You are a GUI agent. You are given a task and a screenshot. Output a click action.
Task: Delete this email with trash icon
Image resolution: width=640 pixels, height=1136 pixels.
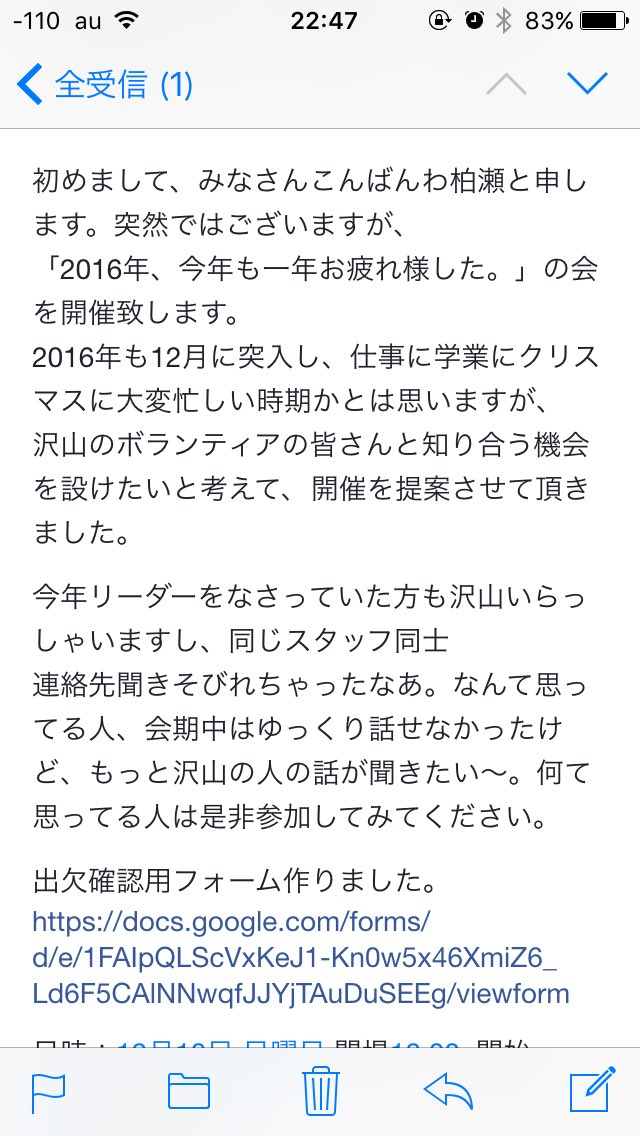pos(320,1090)
